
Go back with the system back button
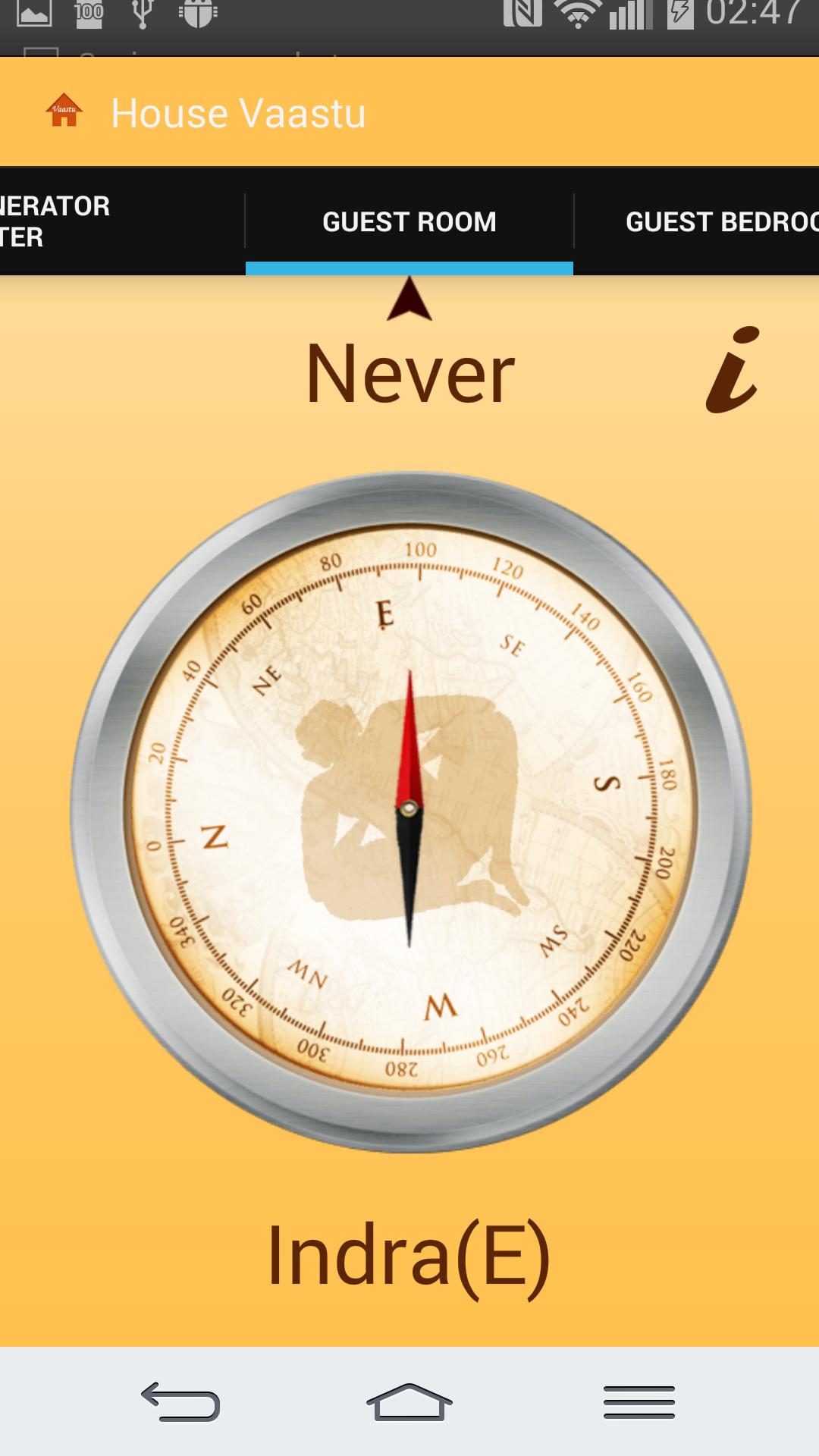click(x=180, y=1401)
